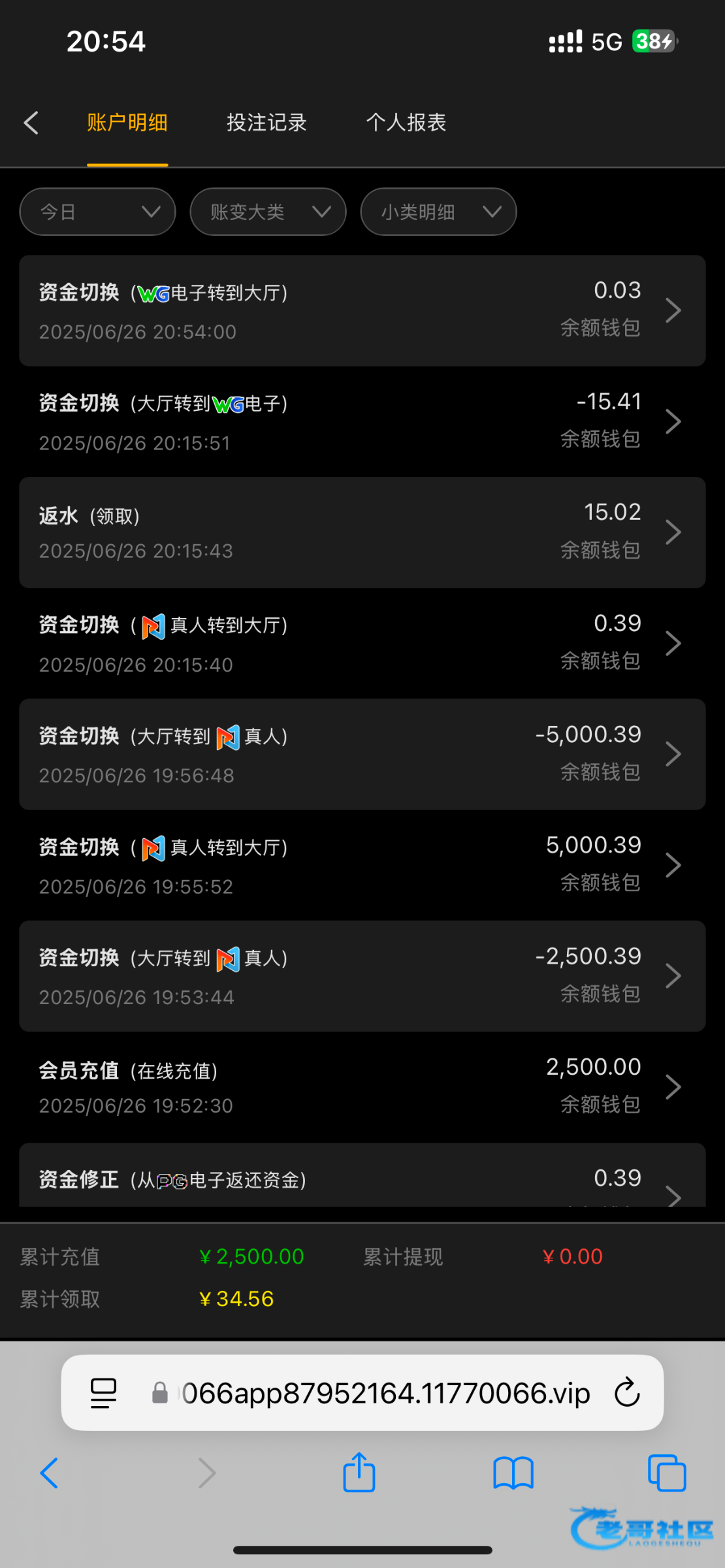This screenshot has height=1568, width=725.
Task: View the 返水 (领取) 15.02 entry
Action: [362, 532]
